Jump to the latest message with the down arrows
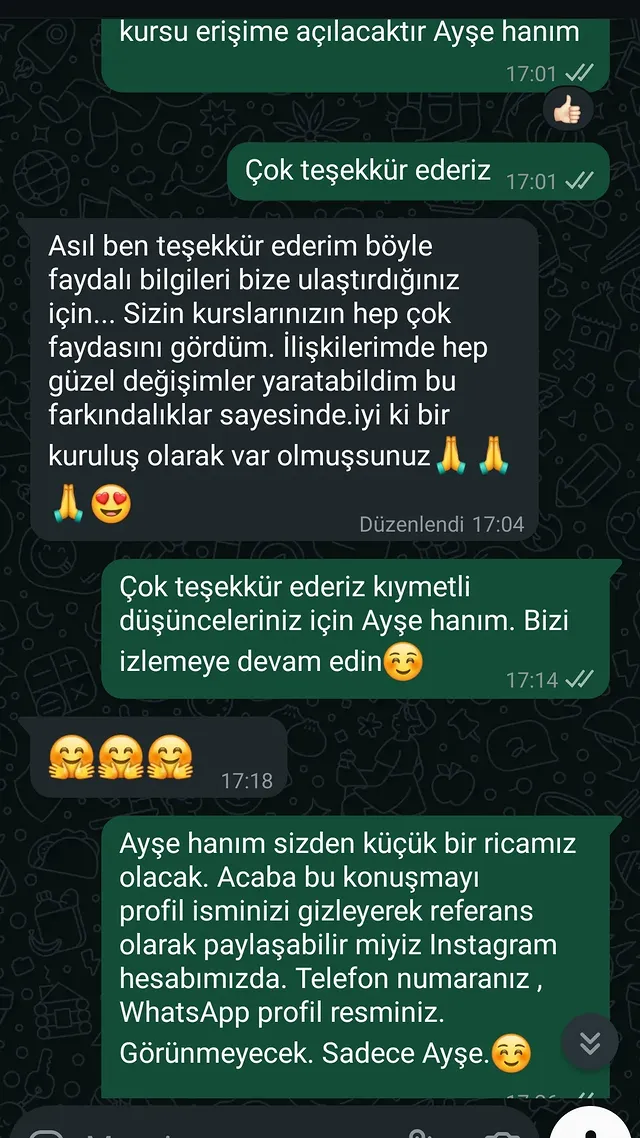 590,1043
